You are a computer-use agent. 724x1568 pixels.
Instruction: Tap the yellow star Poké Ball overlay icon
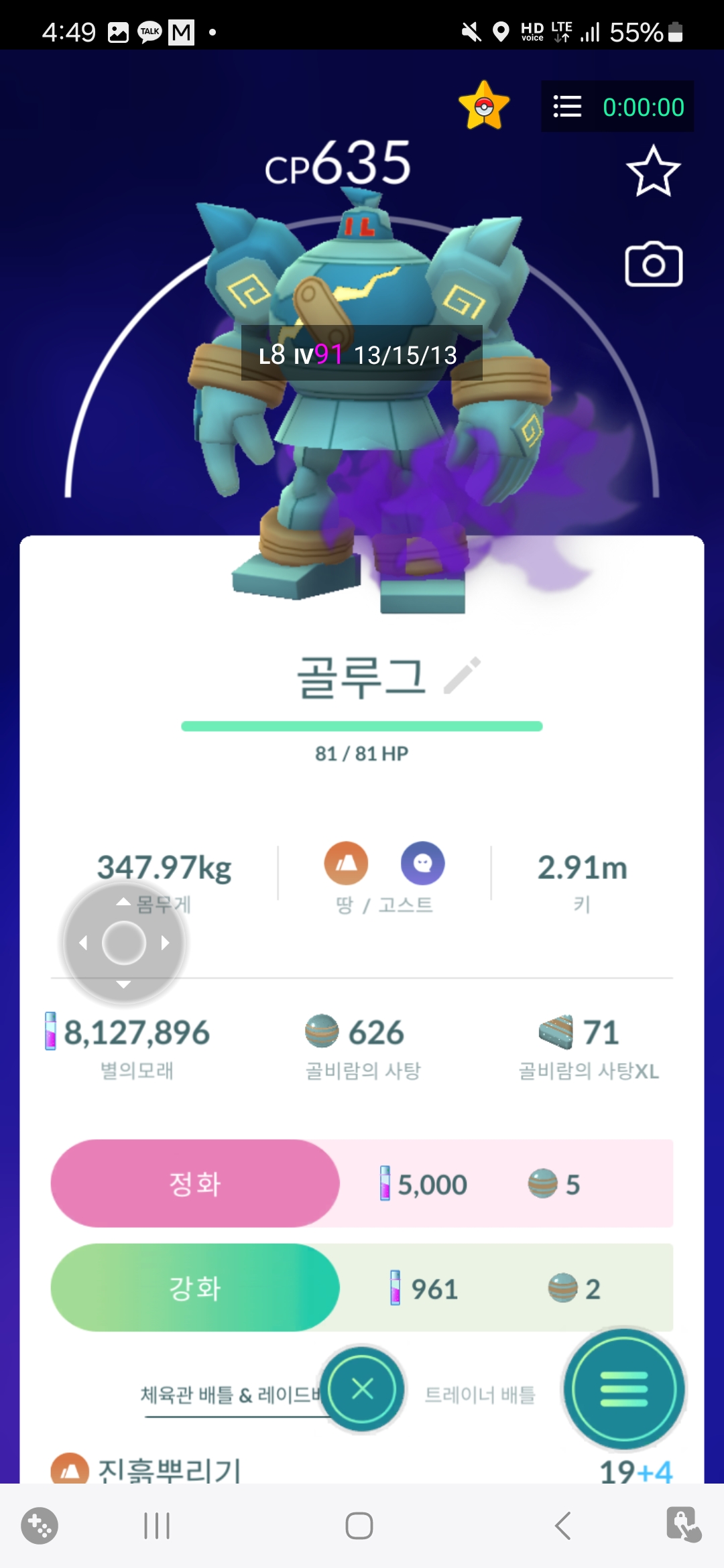pyautogui.click(x=484, y=106)
